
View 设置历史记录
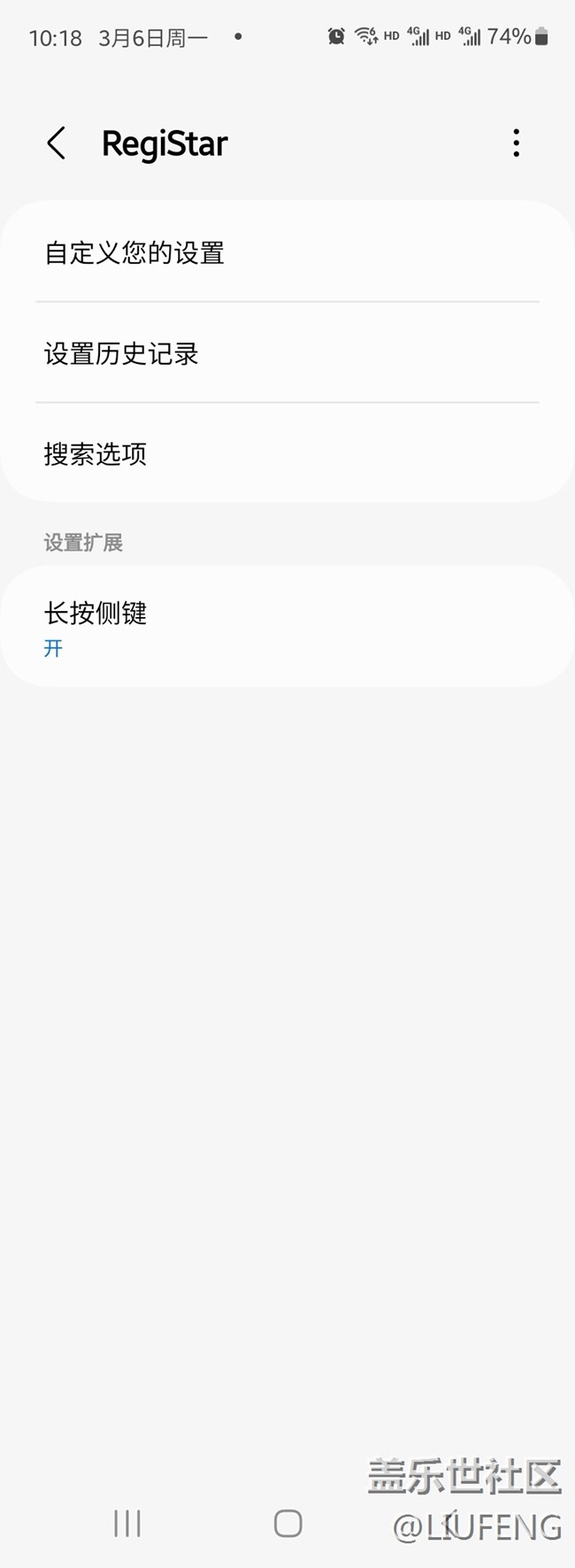tap(287, 354)
